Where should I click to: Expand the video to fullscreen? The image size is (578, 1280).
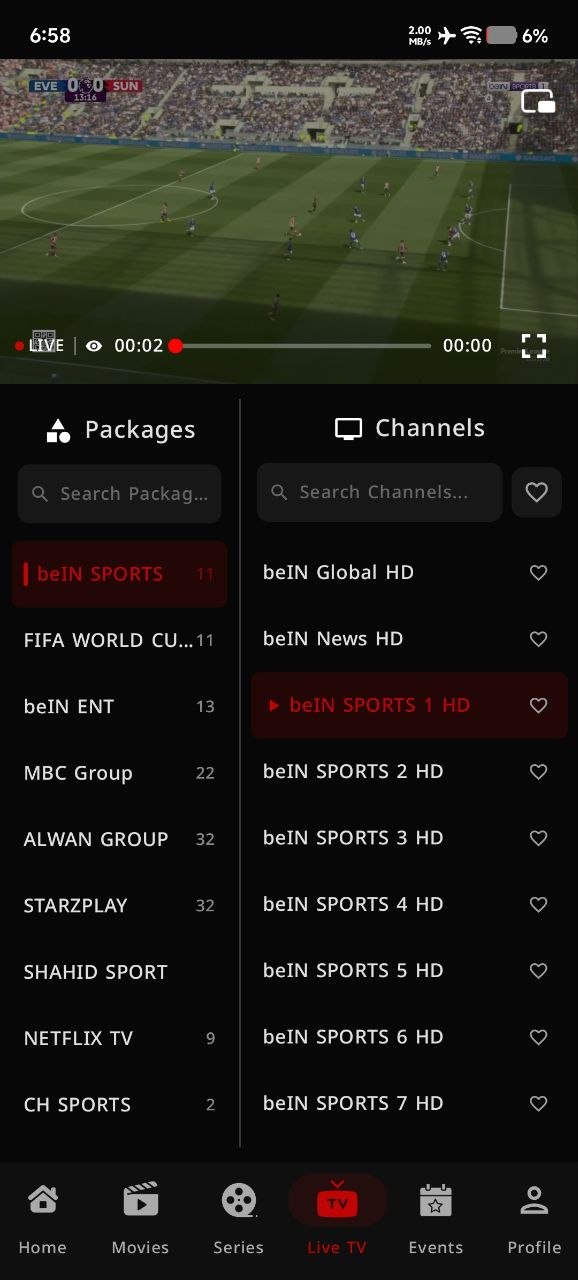coord(534,346)
